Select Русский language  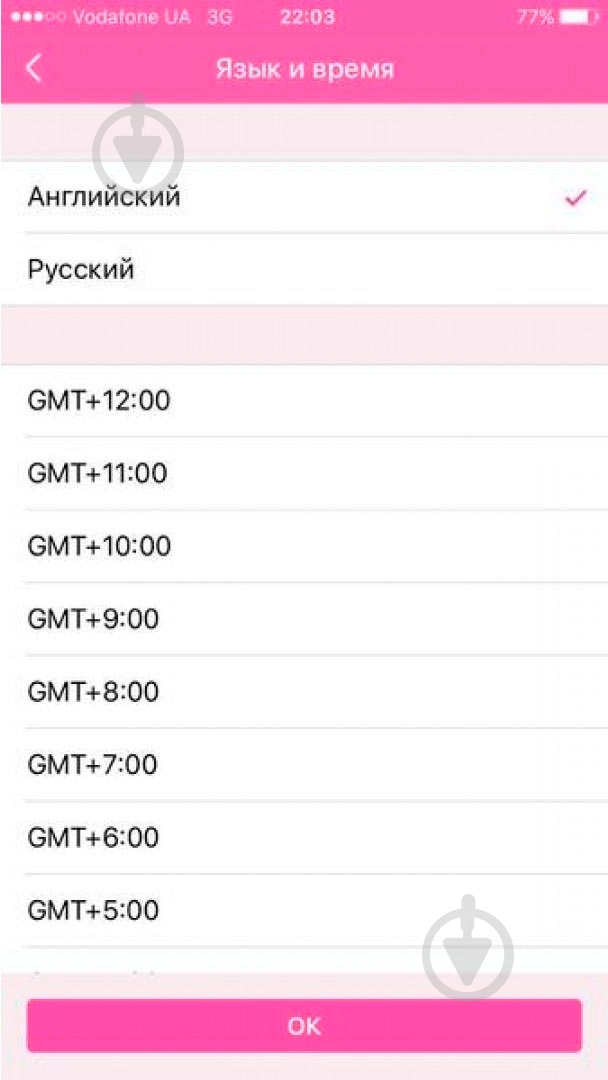coord(304,270)
